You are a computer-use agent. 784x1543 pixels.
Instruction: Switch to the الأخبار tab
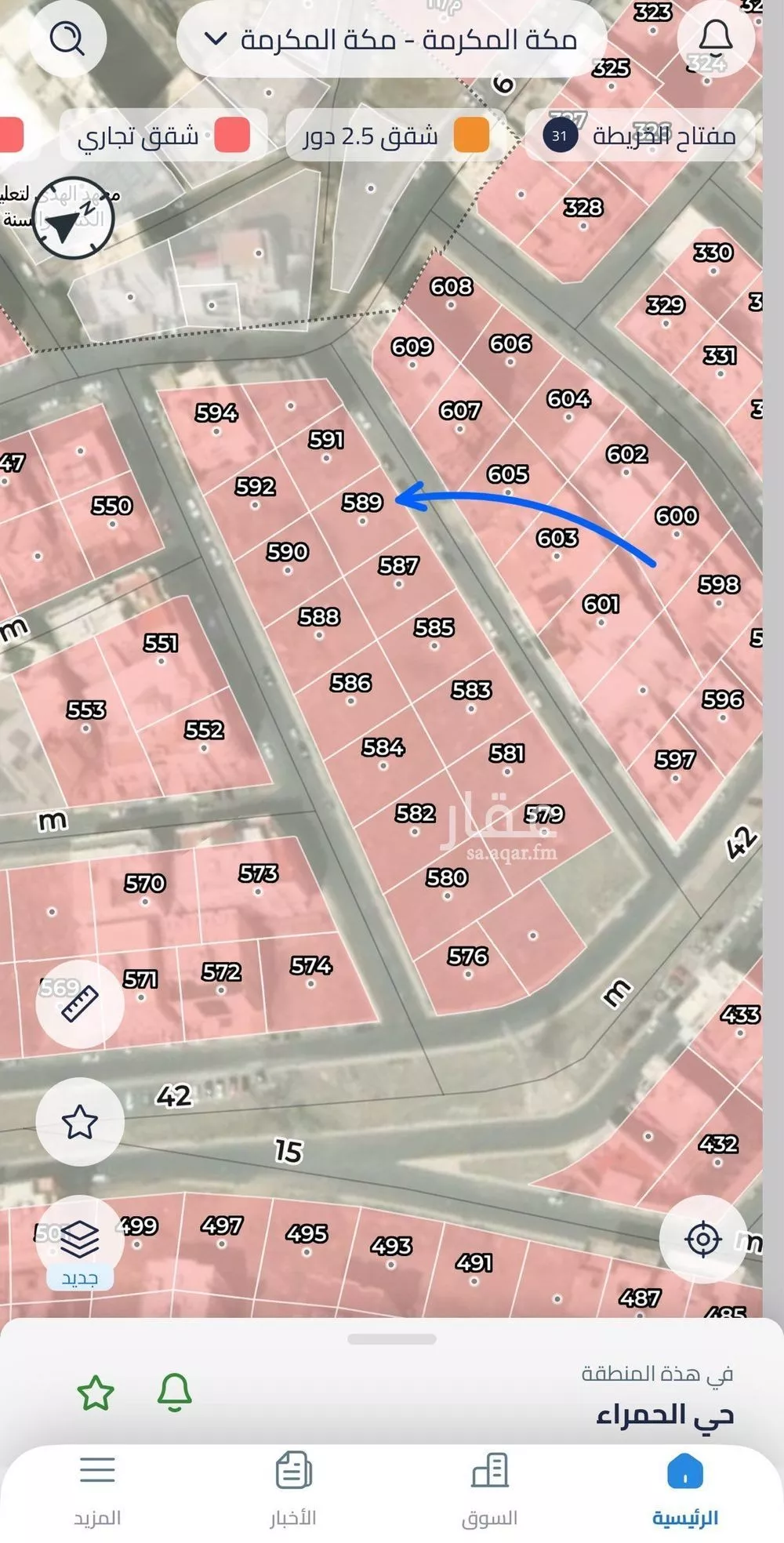coord(293,1488)
